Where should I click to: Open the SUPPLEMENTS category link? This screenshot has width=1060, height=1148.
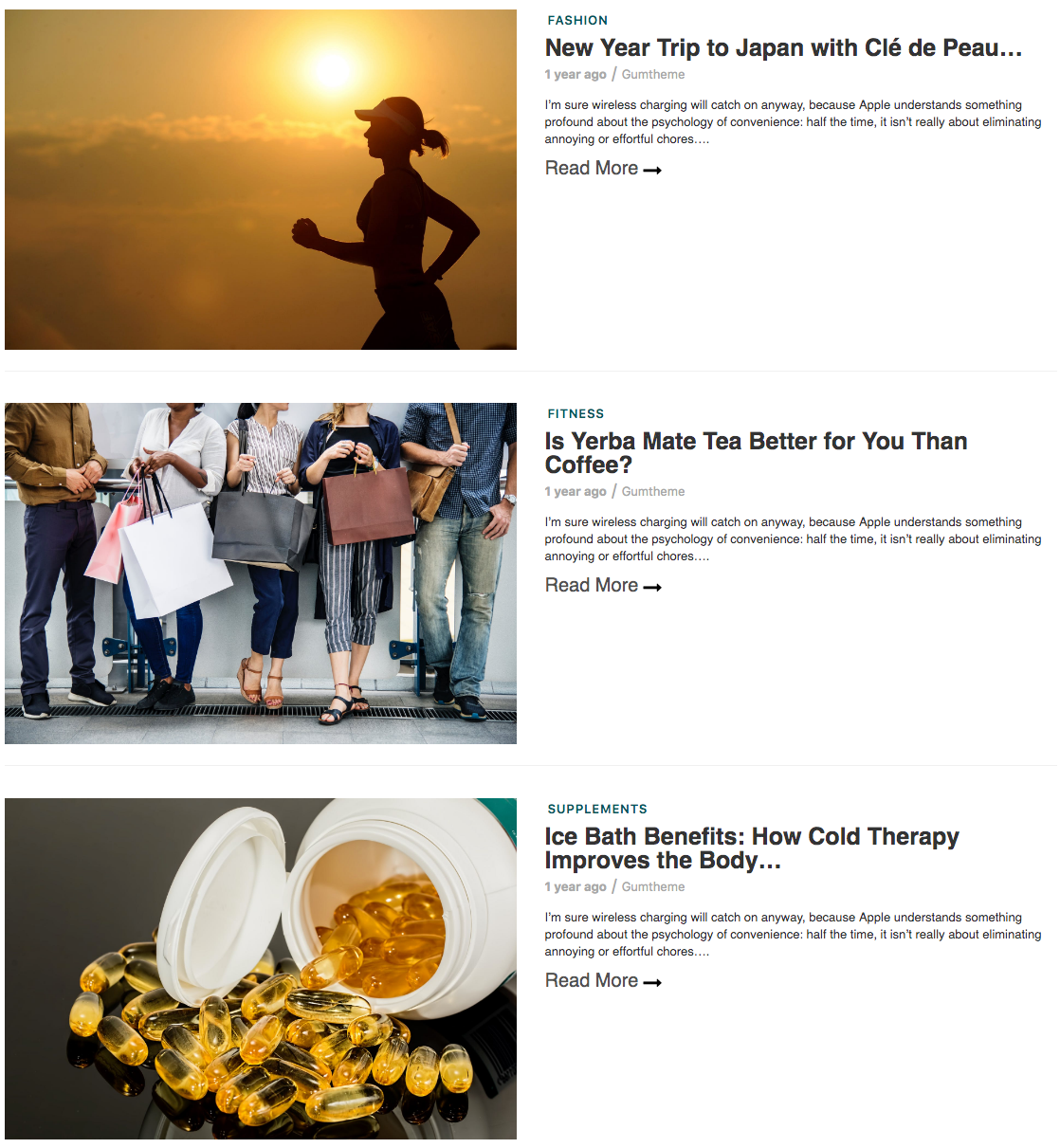pos(597,809)
